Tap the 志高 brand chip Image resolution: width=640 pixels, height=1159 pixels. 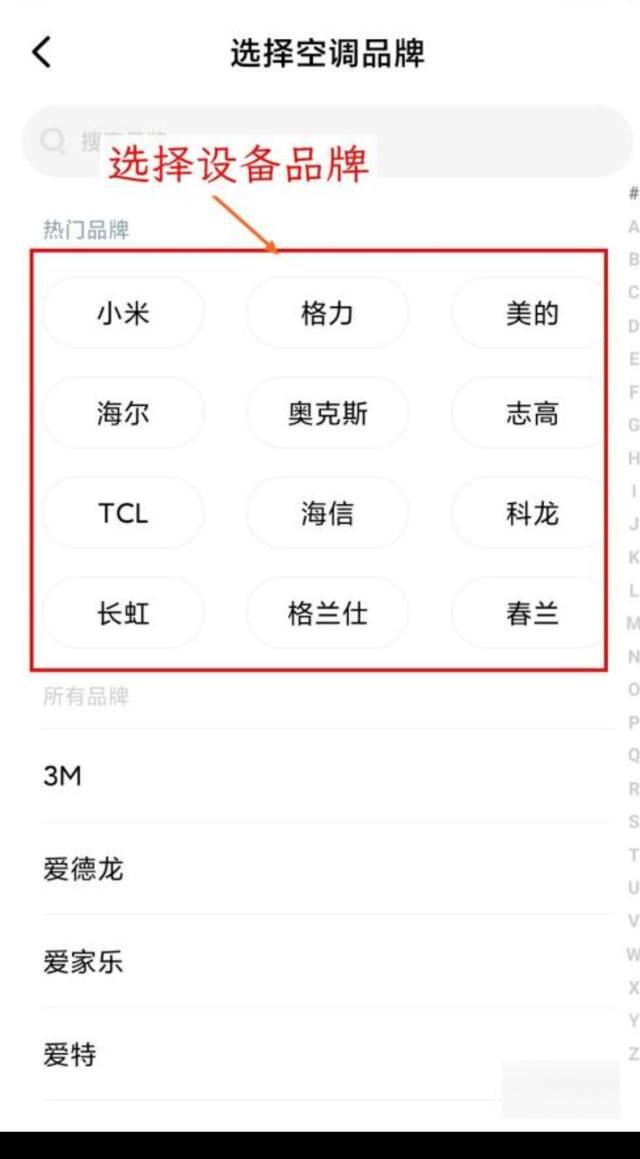tap(531, 413)
